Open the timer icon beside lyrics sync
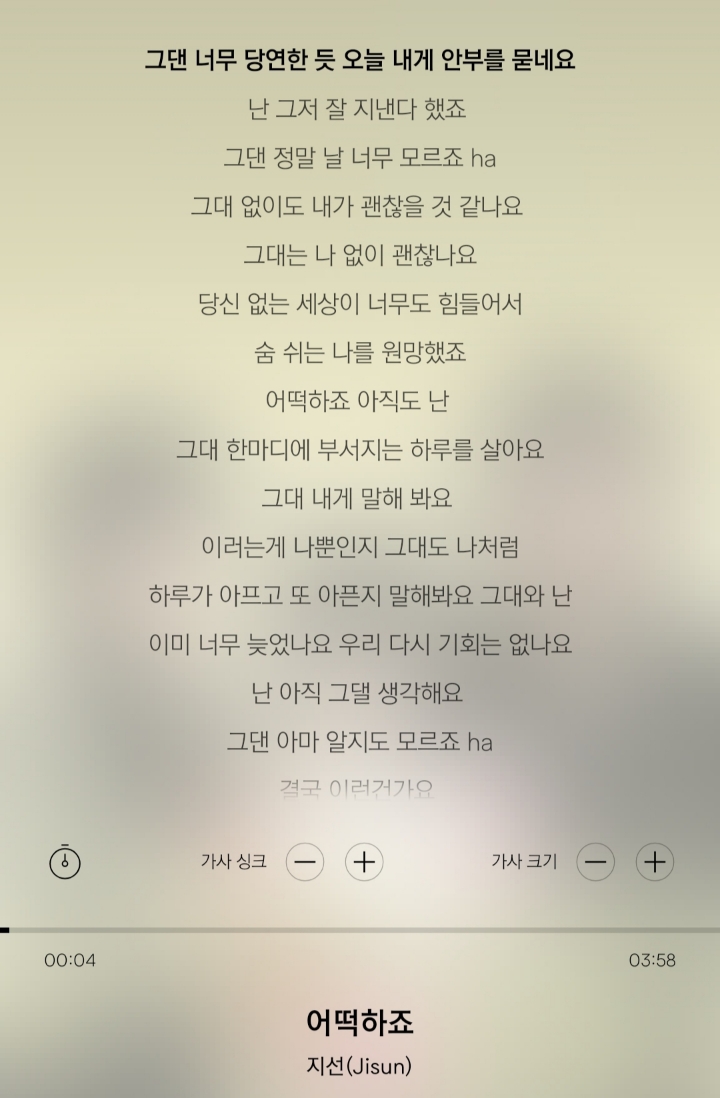Viewport: 720px width, 1098px height. click(65, 861)
